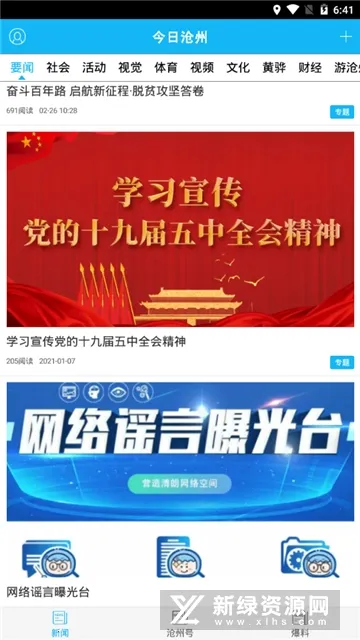The width and height of the screenshot is (360, 640).
Task: Open 沧州号 in bottom navigation
Action: point(180,624)
